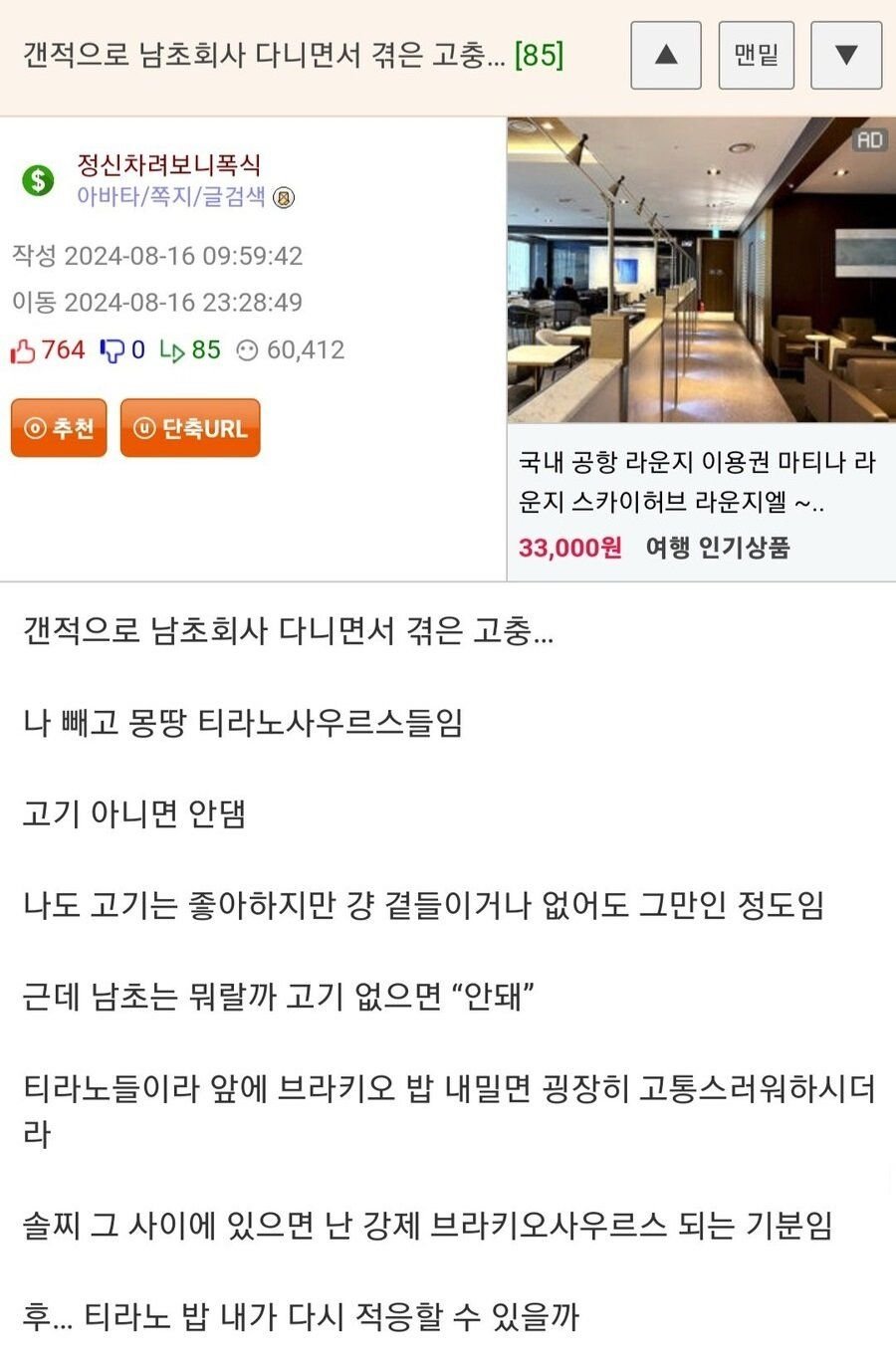Jump to previous post with up arrow
Image resolution: width=896 pixels, height=1365 pixels.
coord(666,56)
